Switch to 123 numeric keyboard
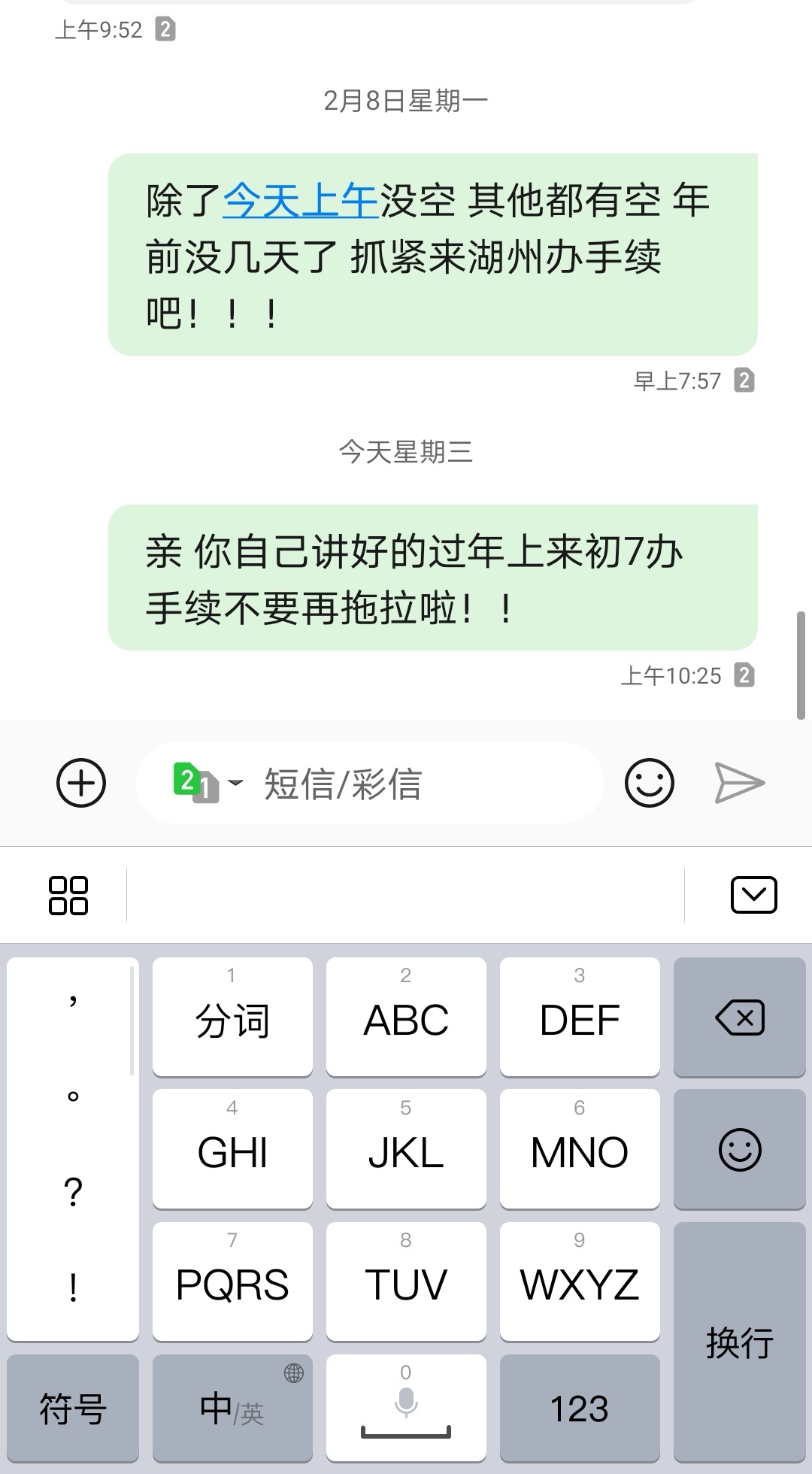The image size is (812, 1474). pos(579,1409)
